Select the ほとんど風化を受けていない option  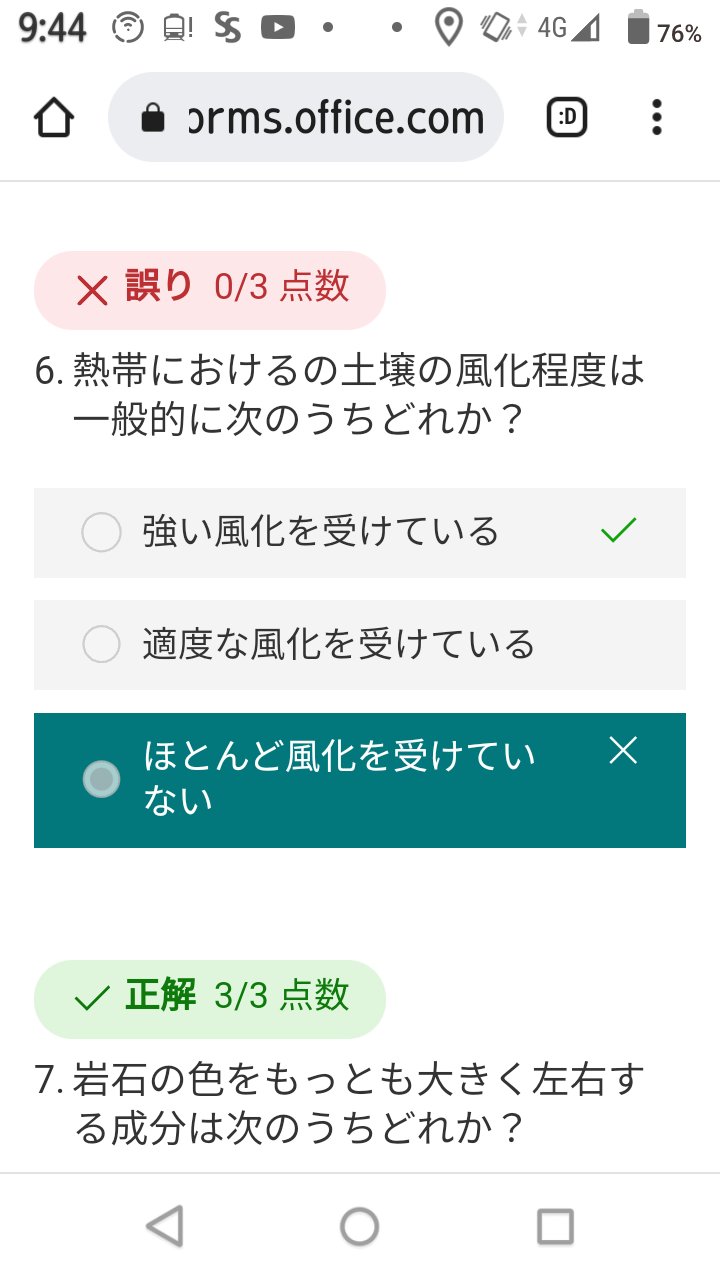click(x=101, y=779)
